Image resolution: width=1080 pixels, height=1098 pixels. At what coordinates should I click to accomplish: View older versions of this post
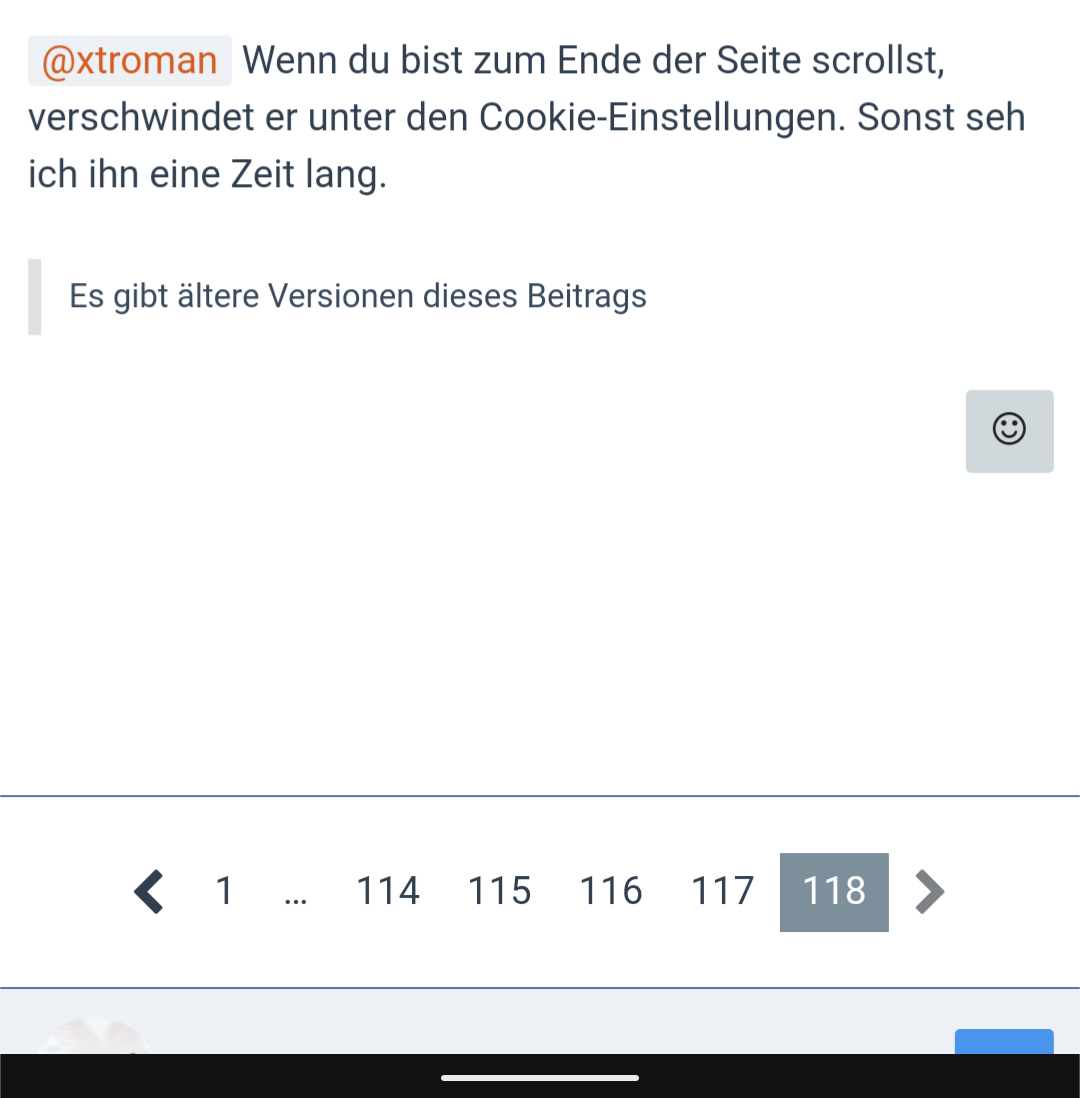point(357,296)
